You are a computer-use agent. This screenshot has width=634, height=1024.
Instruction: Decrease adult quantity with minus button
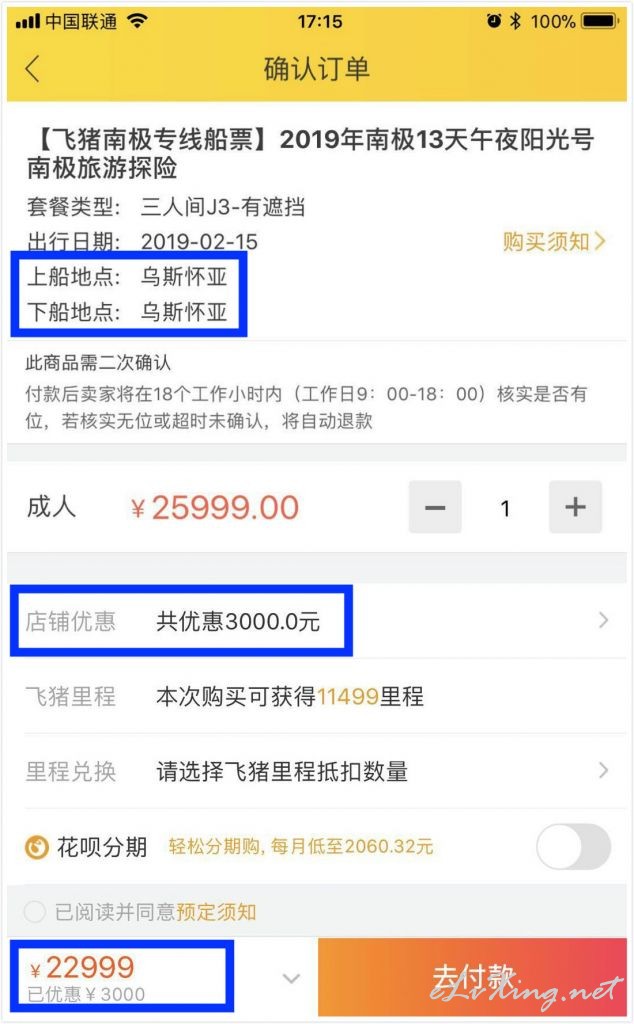[x=435, y=507]
